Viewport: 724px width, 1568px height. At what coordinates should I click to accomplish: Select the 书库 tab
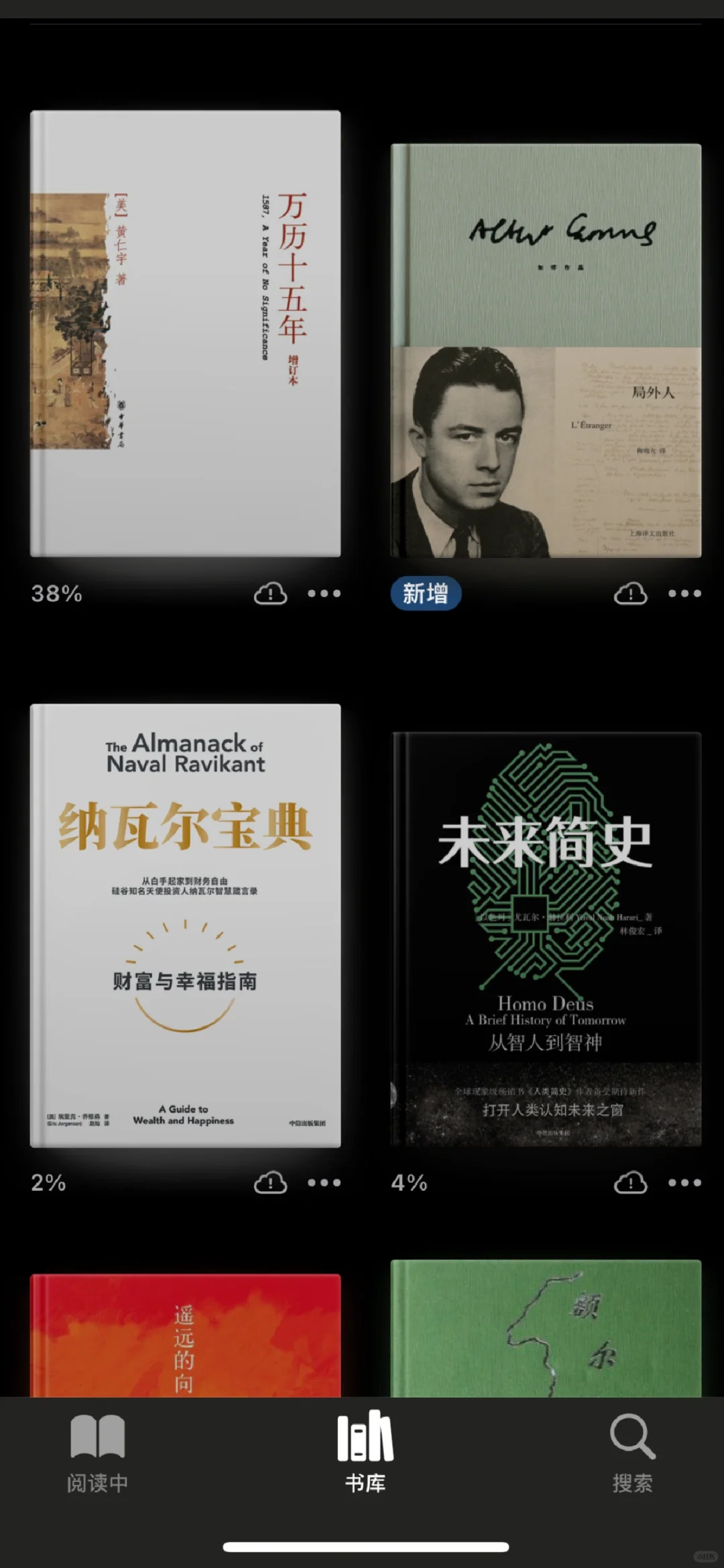(x=365, y=1452)
